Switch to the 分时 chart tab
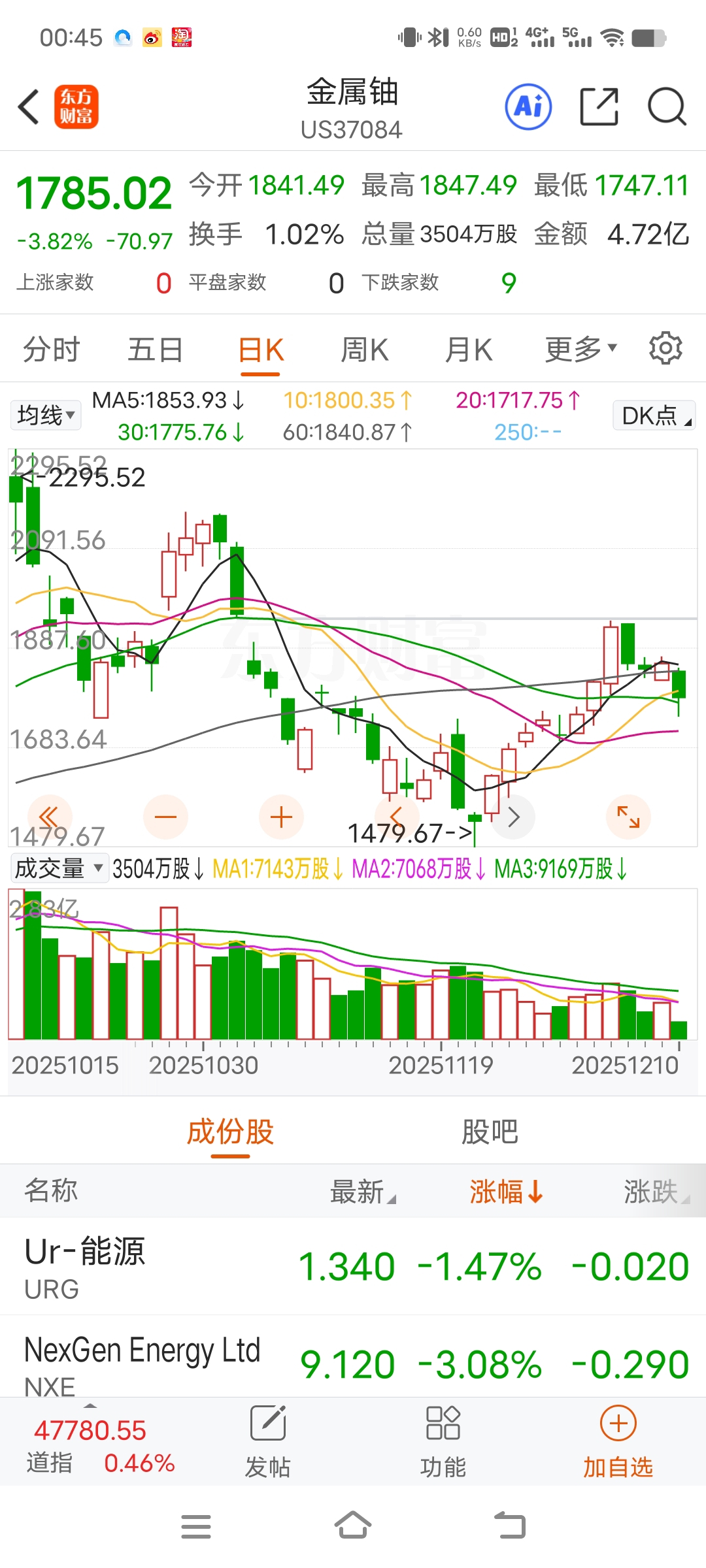 point(51,350)
